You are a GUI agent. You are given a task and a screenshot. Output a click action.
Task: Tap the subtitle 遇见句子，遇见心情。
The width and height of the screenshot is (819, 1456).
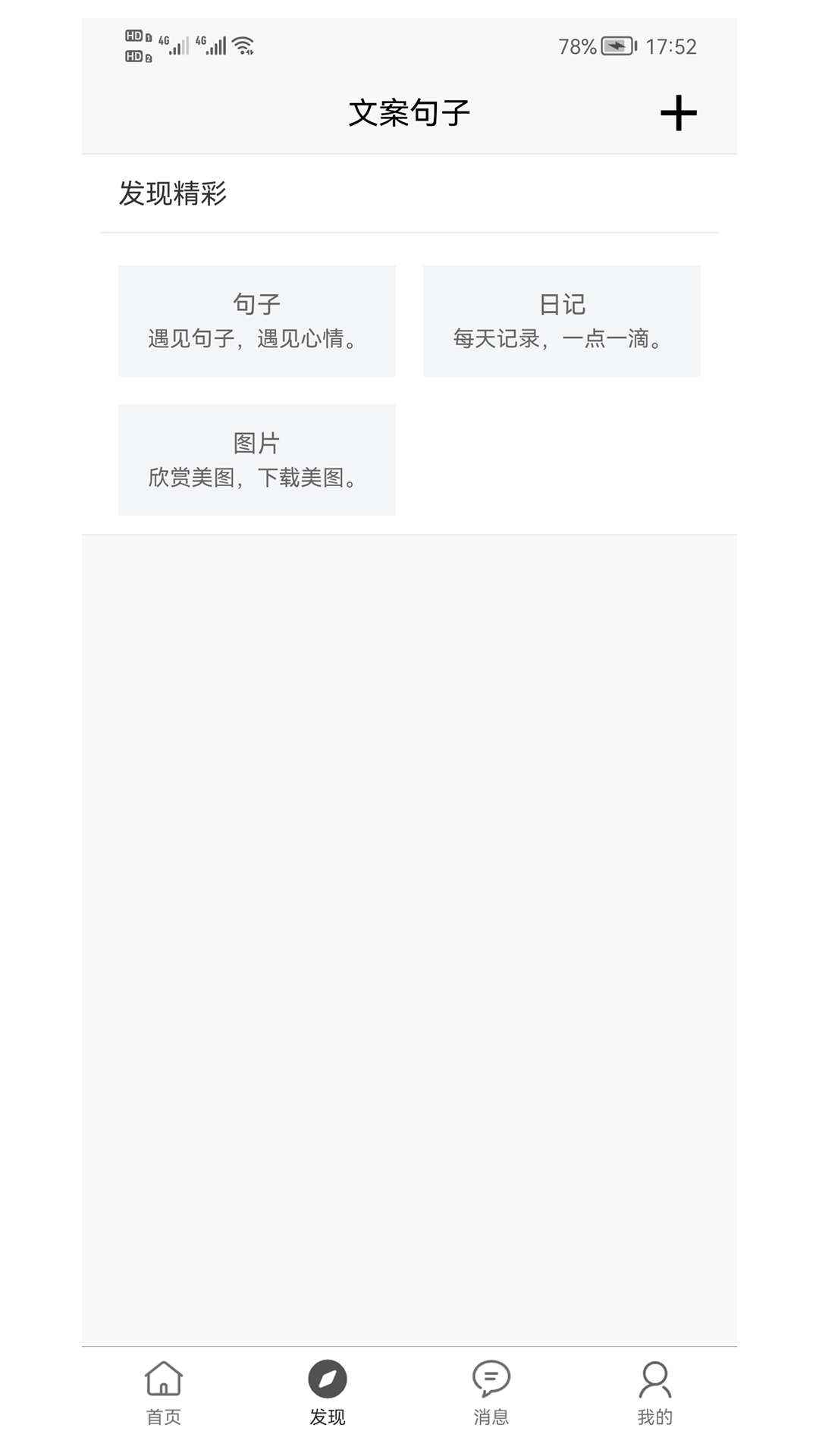256,339
